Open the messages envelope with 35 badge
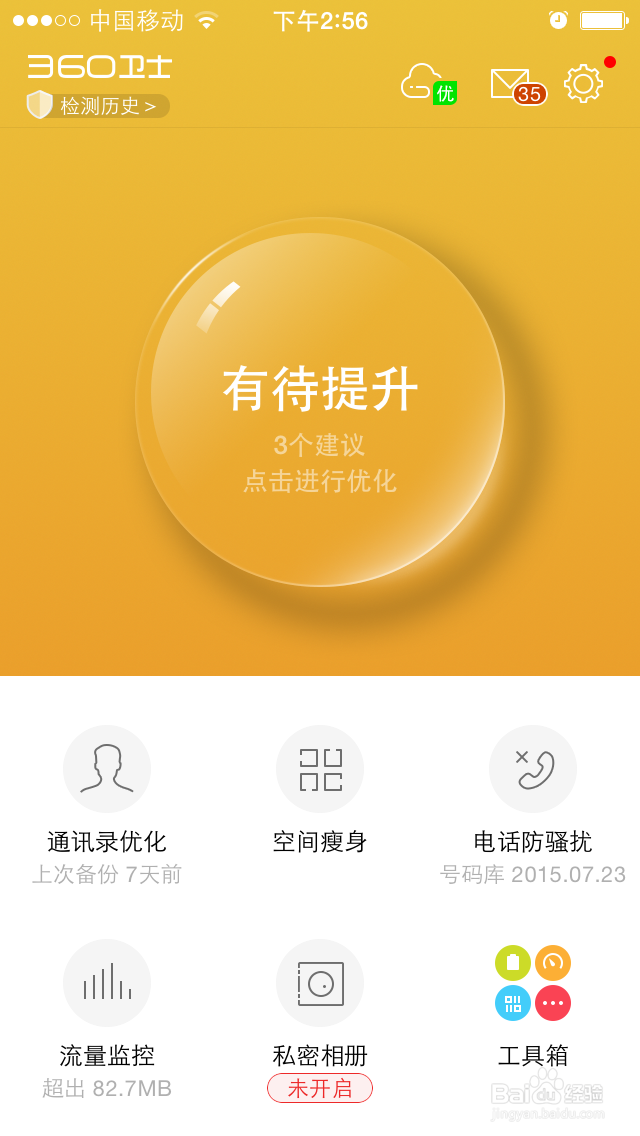Screen dimensions: 640x1136 click(x=518, y=86)
